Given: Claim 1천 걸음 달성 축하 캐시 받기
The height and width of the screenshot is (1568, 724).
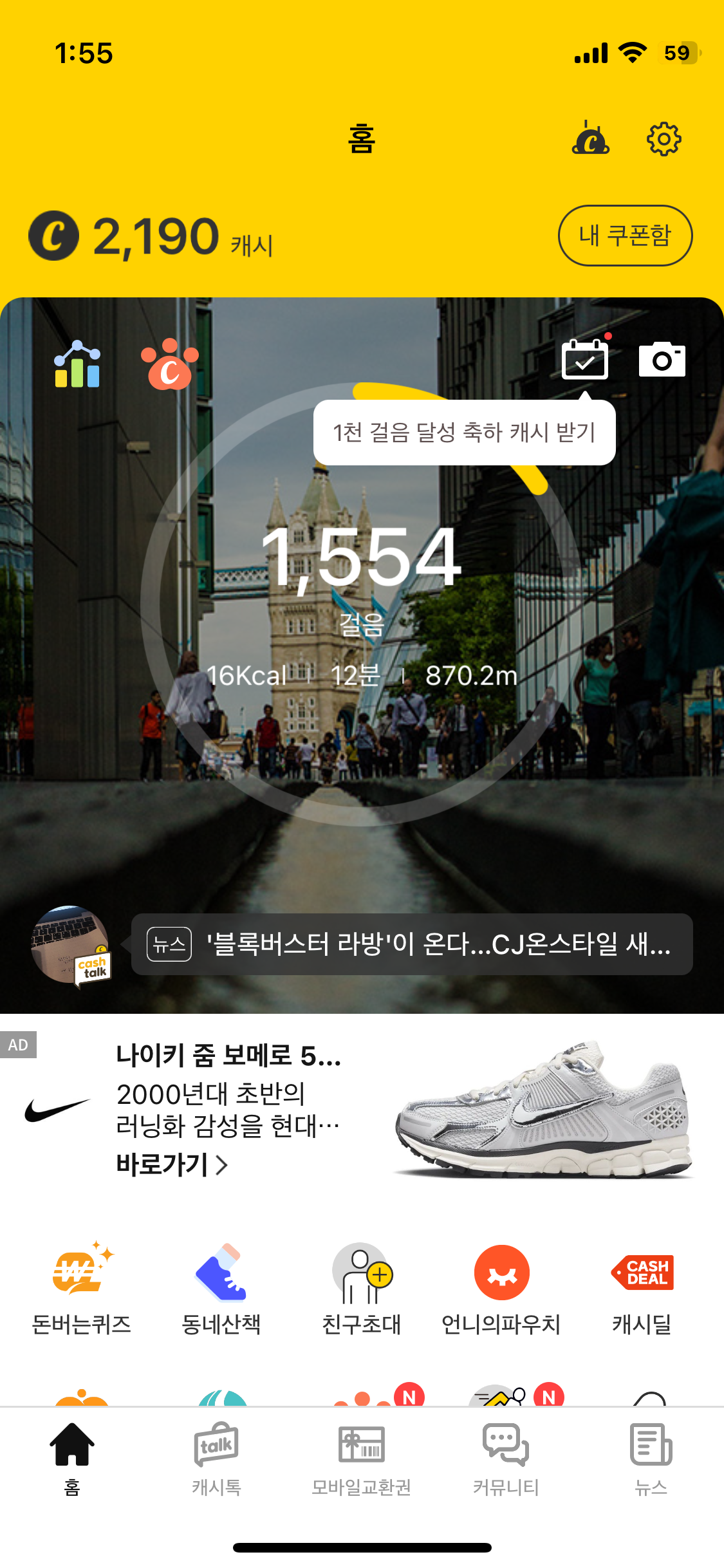Looking at the screenshot, I should point(464,433).
